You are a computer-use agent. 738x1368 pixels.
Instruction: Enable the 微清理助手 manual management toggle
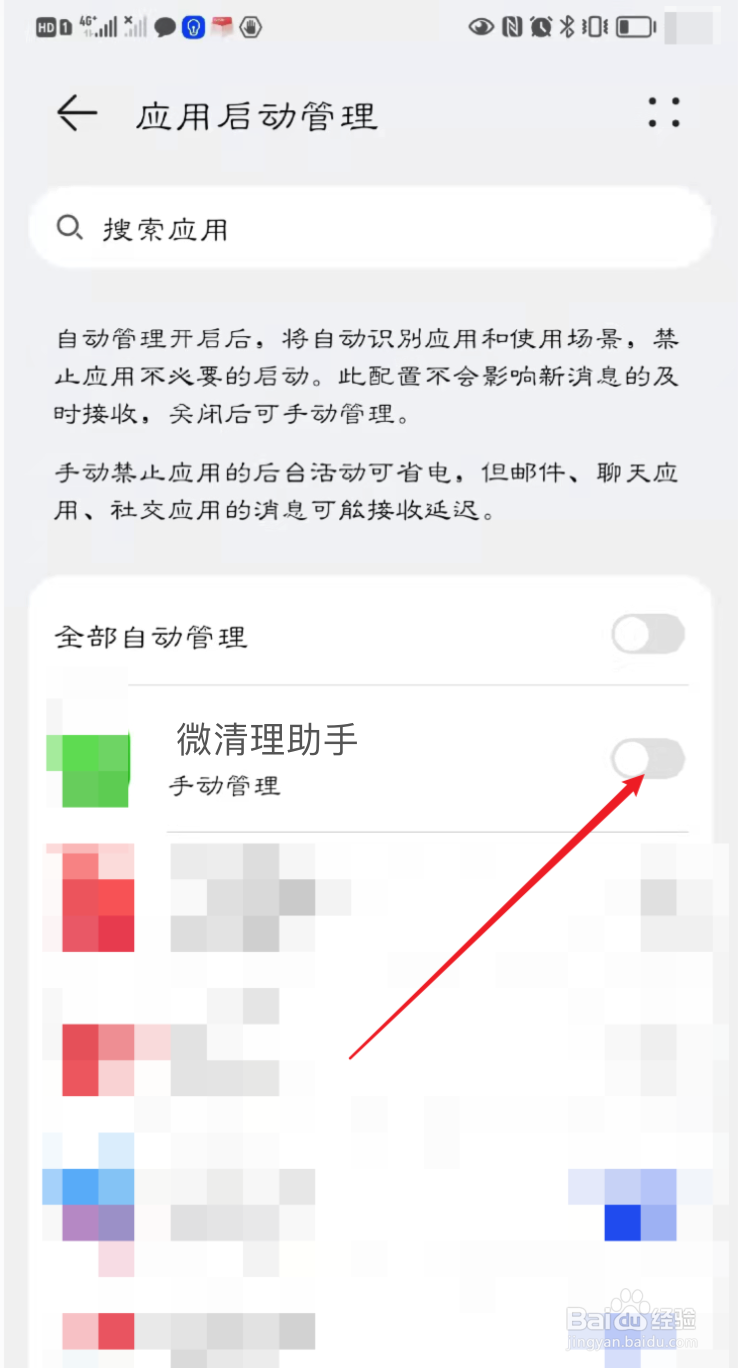648,759
